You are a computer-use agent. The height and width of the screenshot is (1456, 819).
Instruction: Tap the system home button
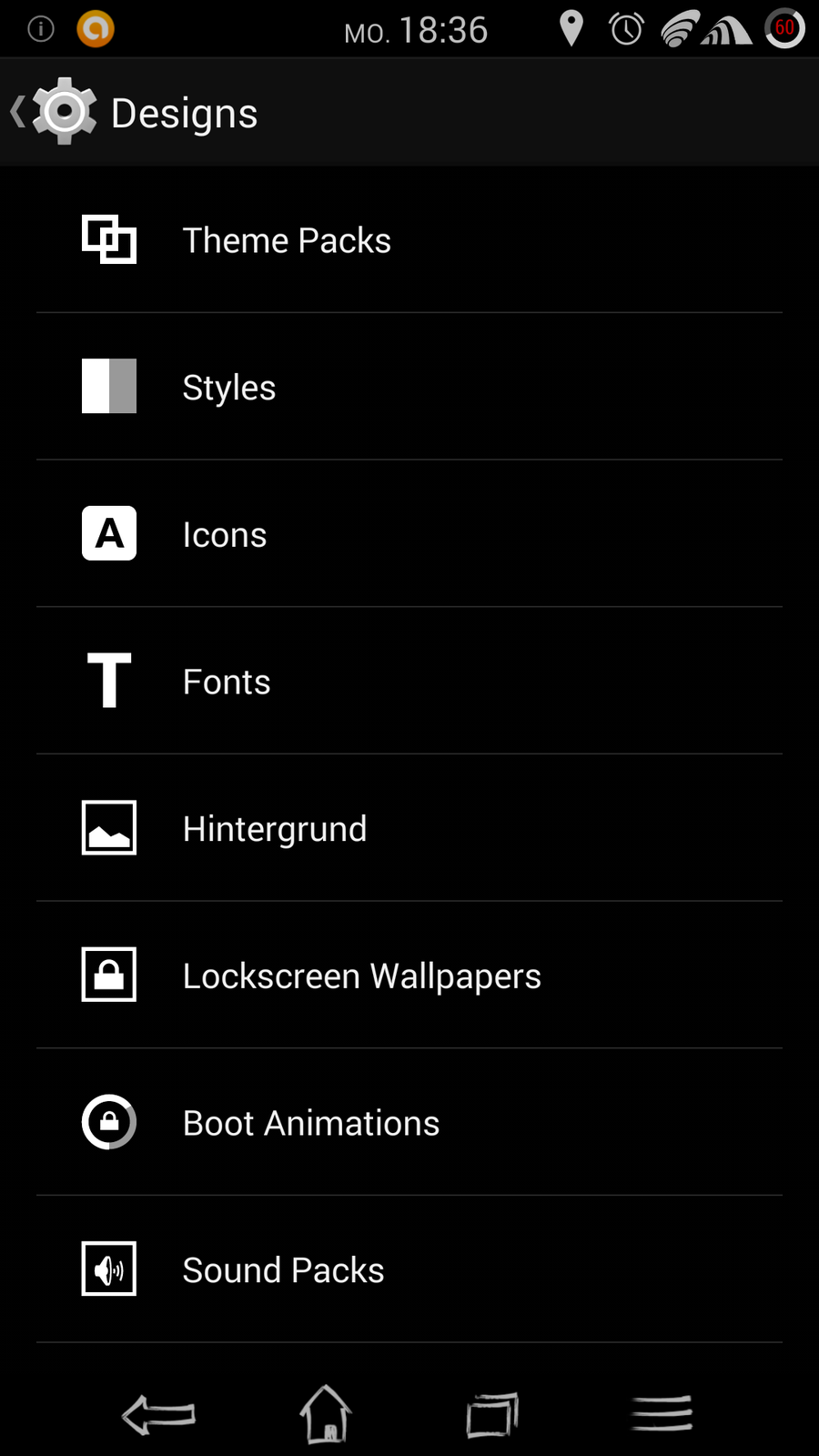(326, 1414)
